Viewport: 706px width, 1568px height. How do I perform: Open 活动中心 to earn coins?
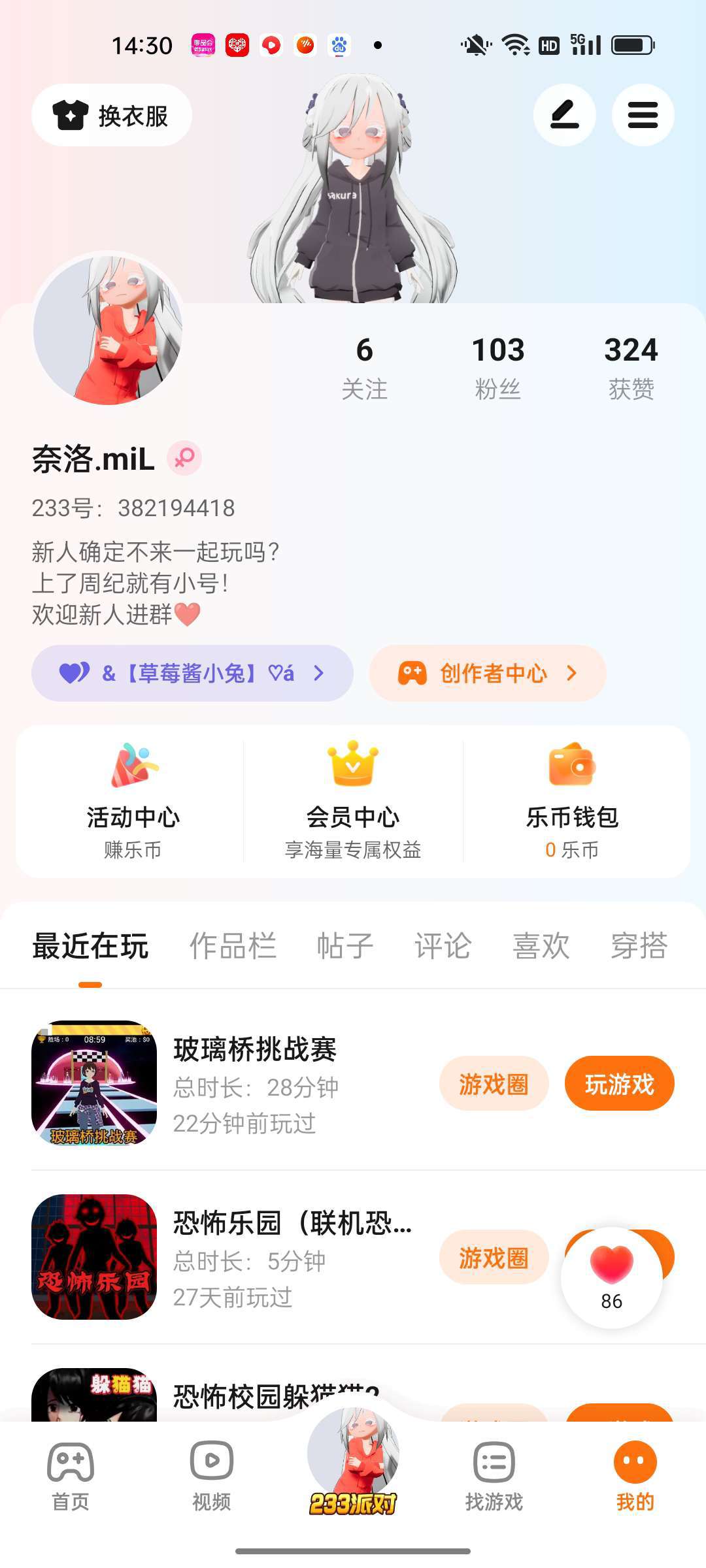[133, 801]
